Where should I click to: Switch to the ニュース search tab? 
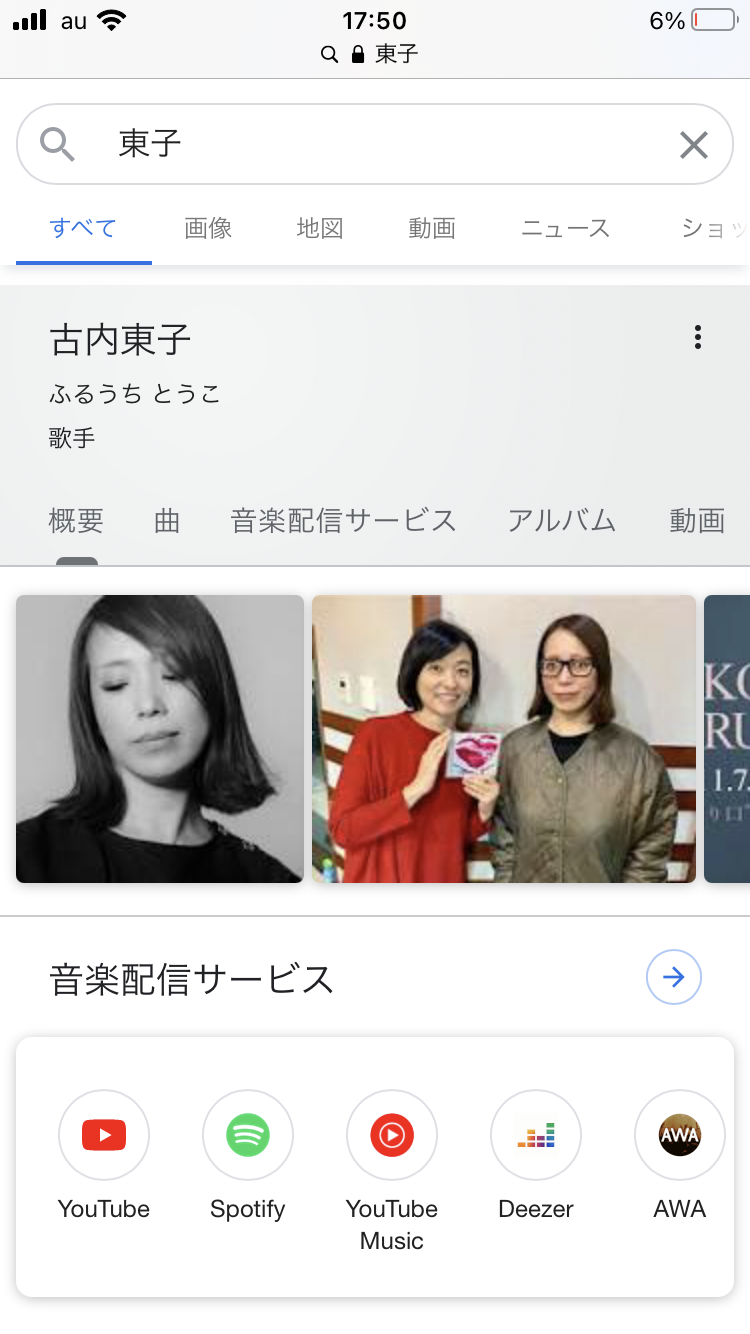coord(565,228)
